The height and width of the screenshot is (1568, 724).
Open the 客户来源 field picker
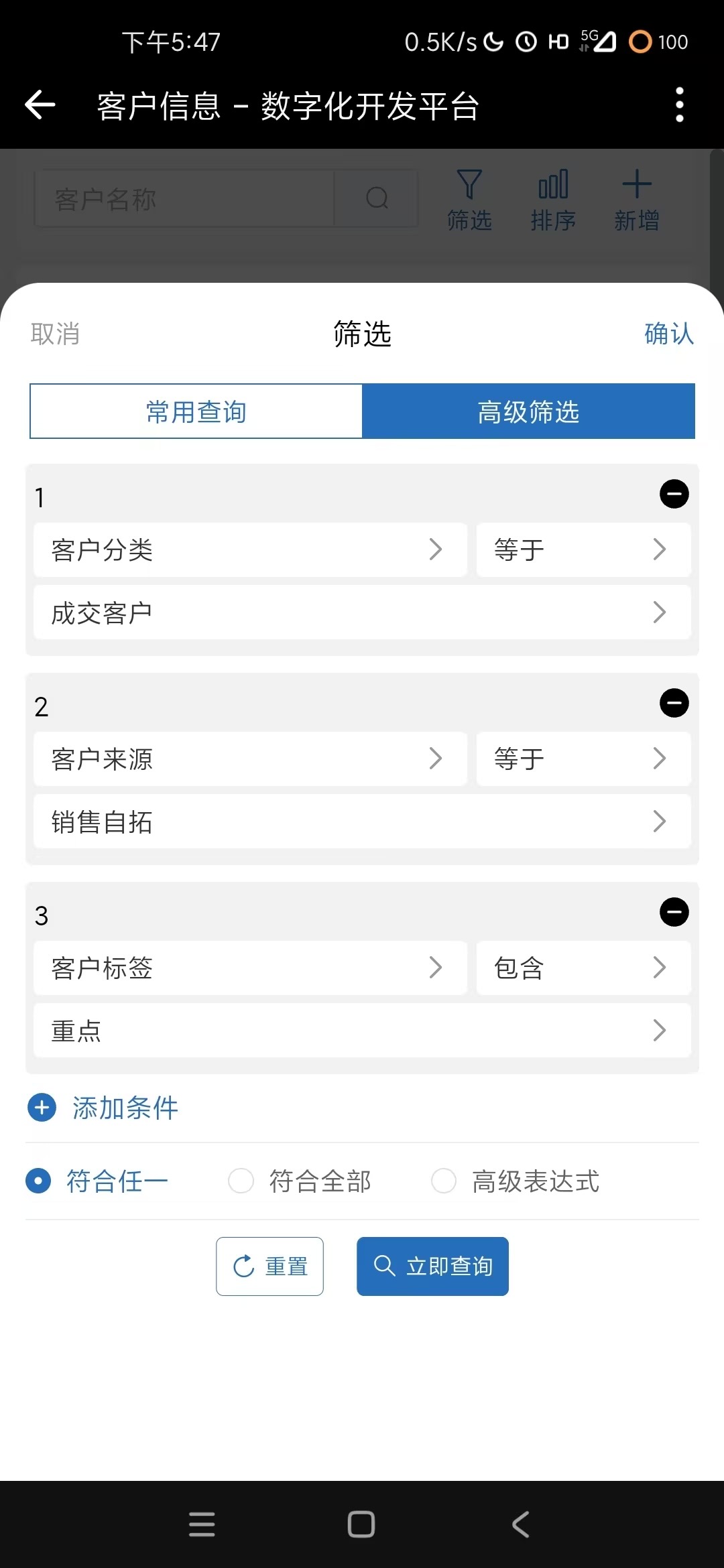(x=250, y=759)
